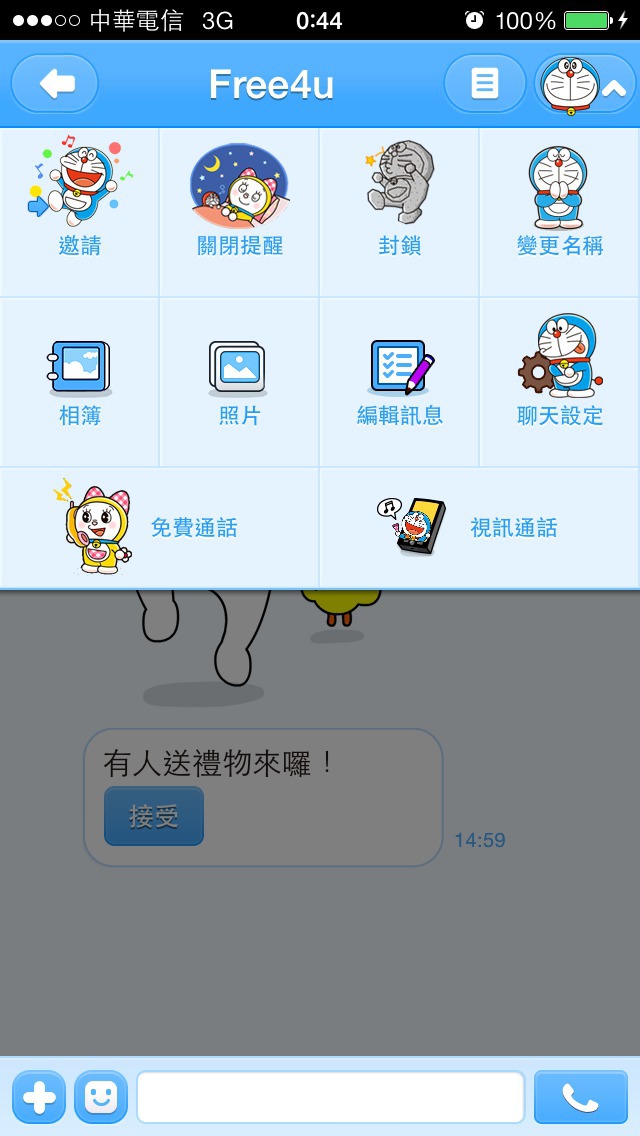Image resolution: width=640 pixels, height=1136 pixels.
Task: Open the 相簿 album
Action: [x=80, y=382]
